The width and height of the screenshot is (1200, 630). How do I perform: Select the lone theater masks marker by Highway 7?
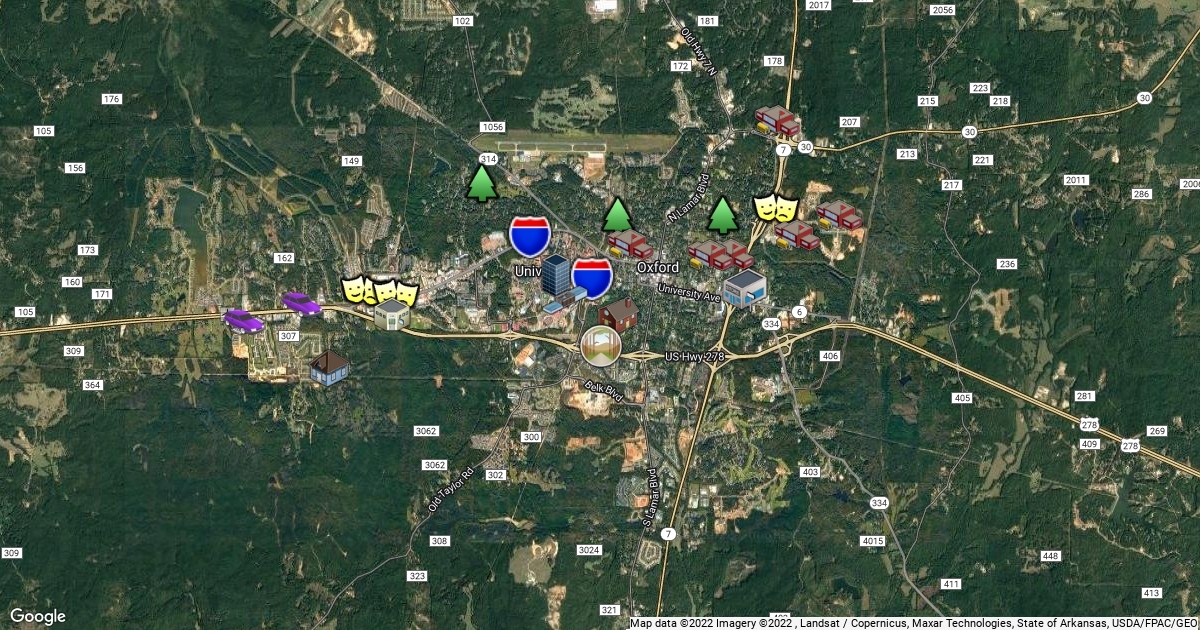[775, 208]
